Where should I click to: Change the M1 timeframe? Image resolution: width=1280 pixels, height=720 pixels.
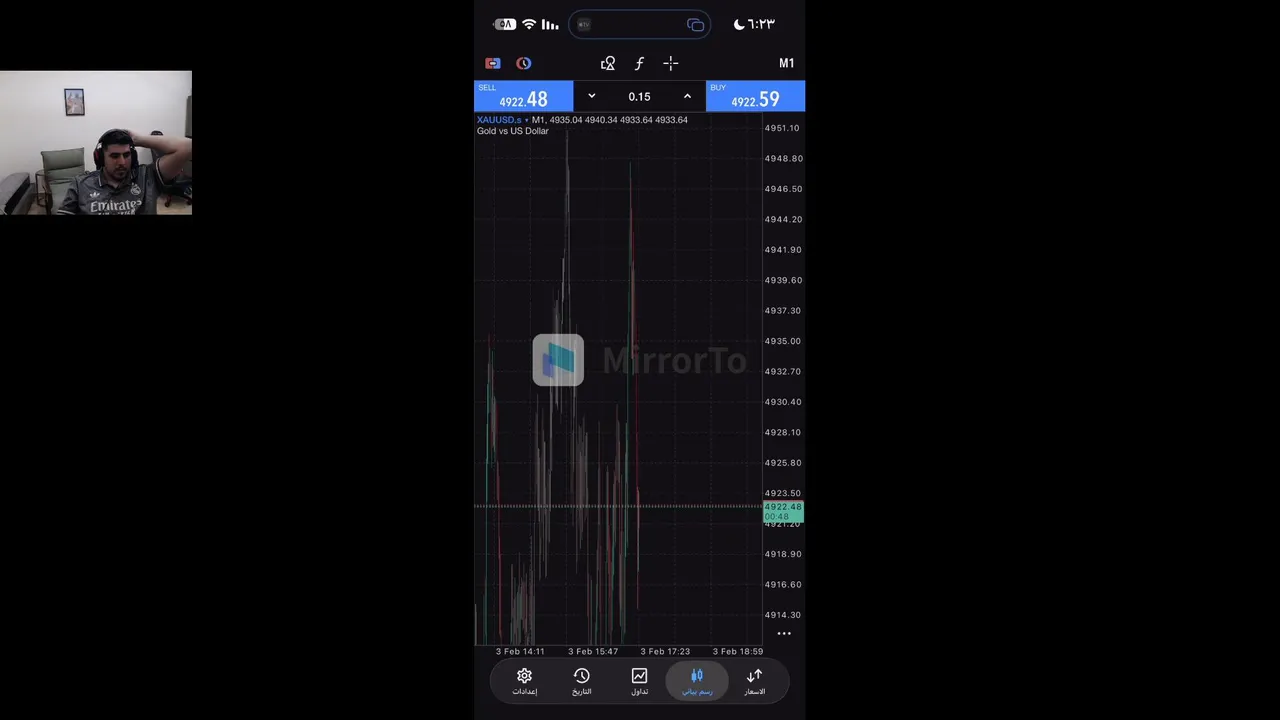coord(786,63)
